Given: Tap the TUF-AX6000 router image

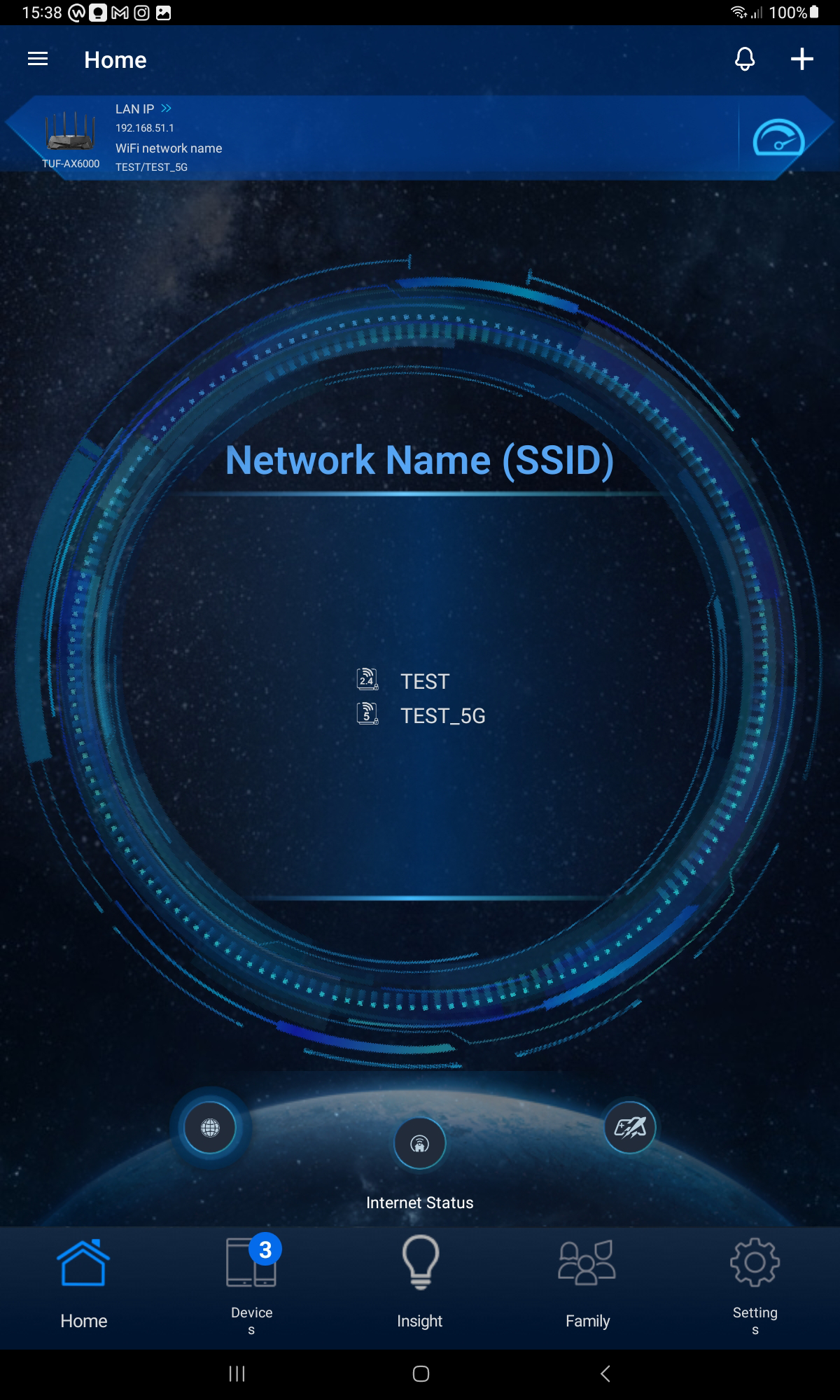Looking at the screenshot, I should [70, 132].
